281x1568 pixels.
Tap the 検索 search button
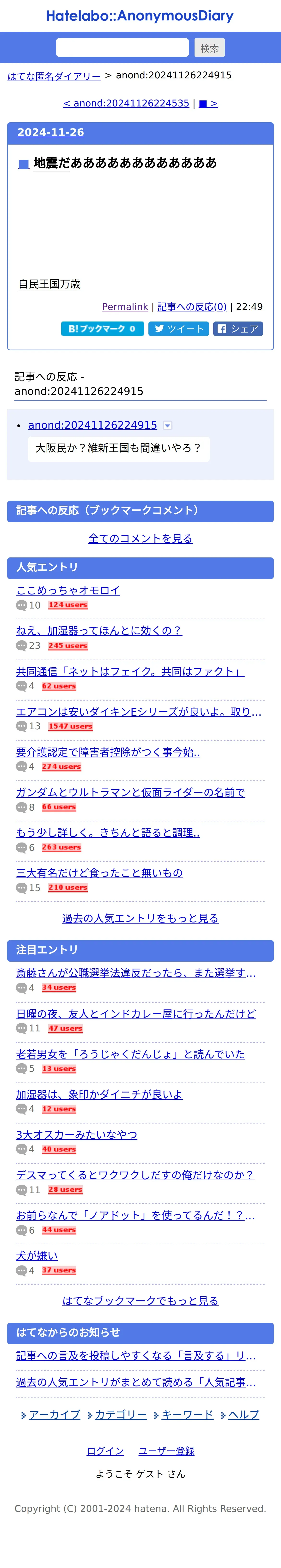coord(209,47)
